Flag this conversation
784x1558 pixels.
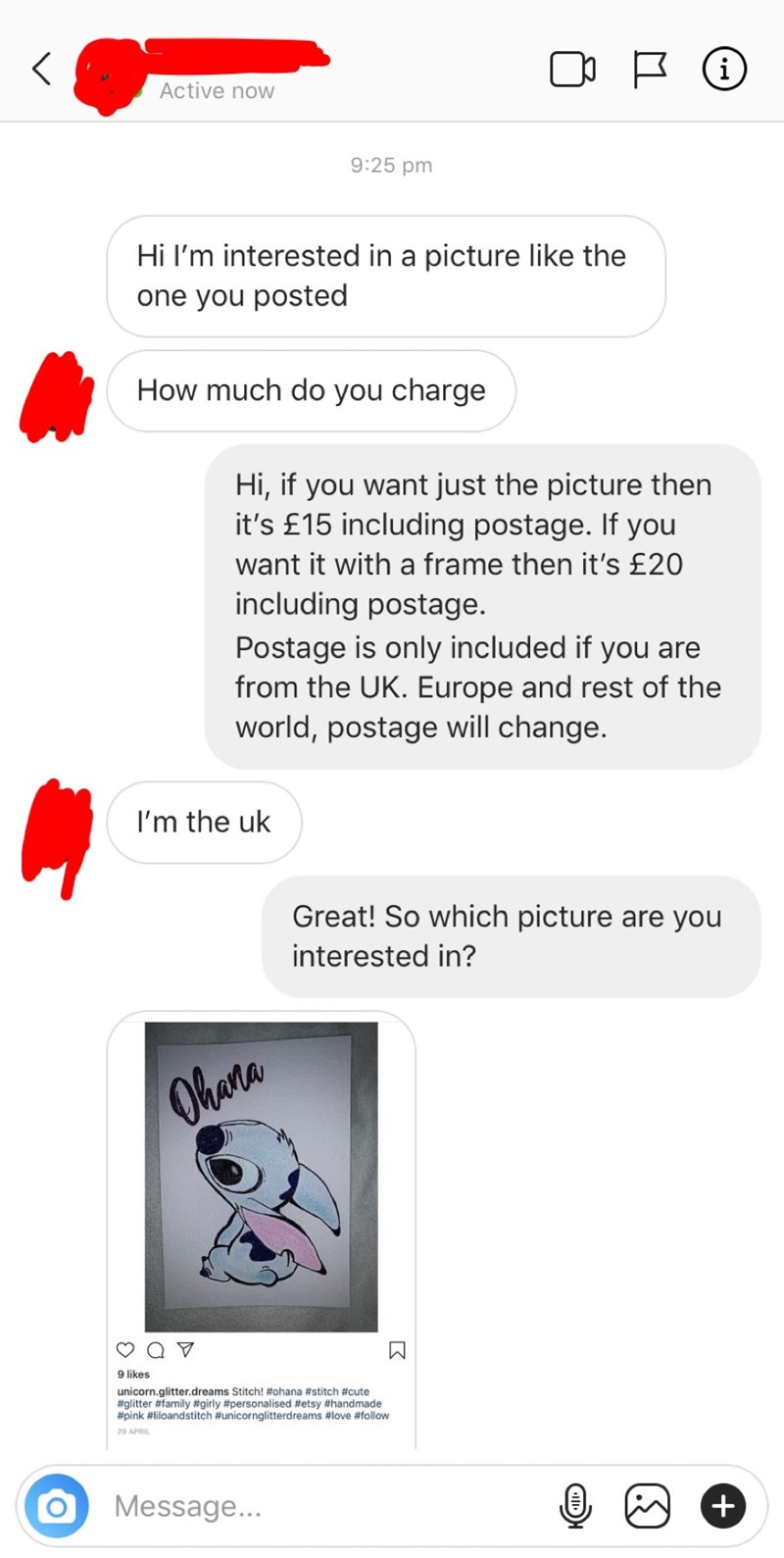click(650, 69)
